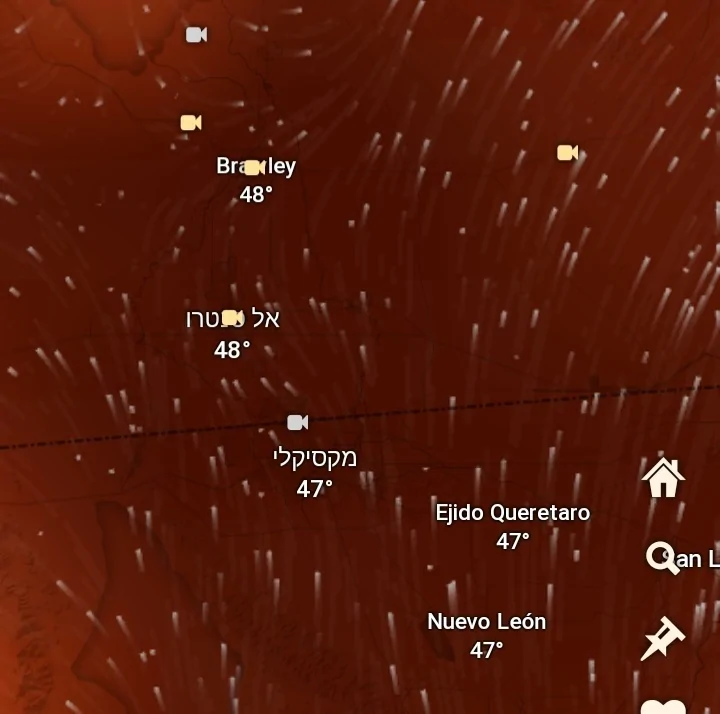Tap the pushpin icon
The image size is (720, 714).
pos(662,638)
